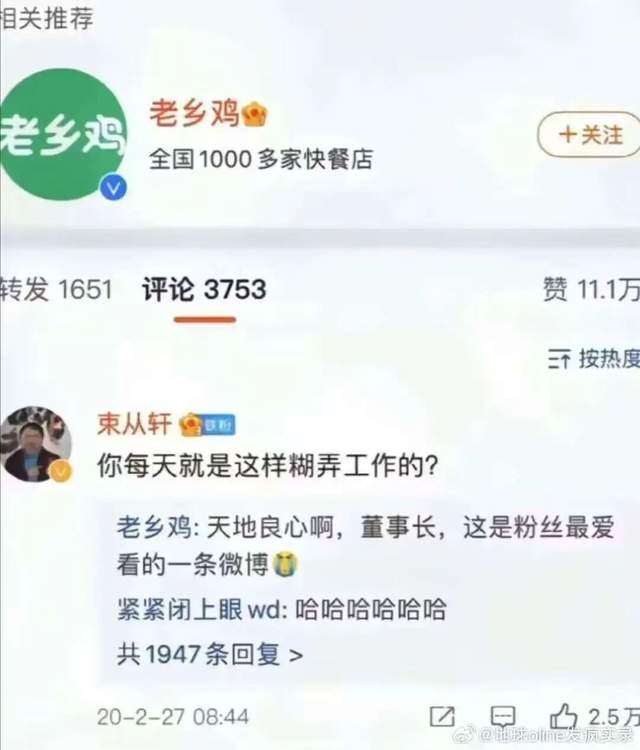Reply to 束从轩's comment
Image resolution: width=640 pixels, height=750 pixels.
point(504,716)
